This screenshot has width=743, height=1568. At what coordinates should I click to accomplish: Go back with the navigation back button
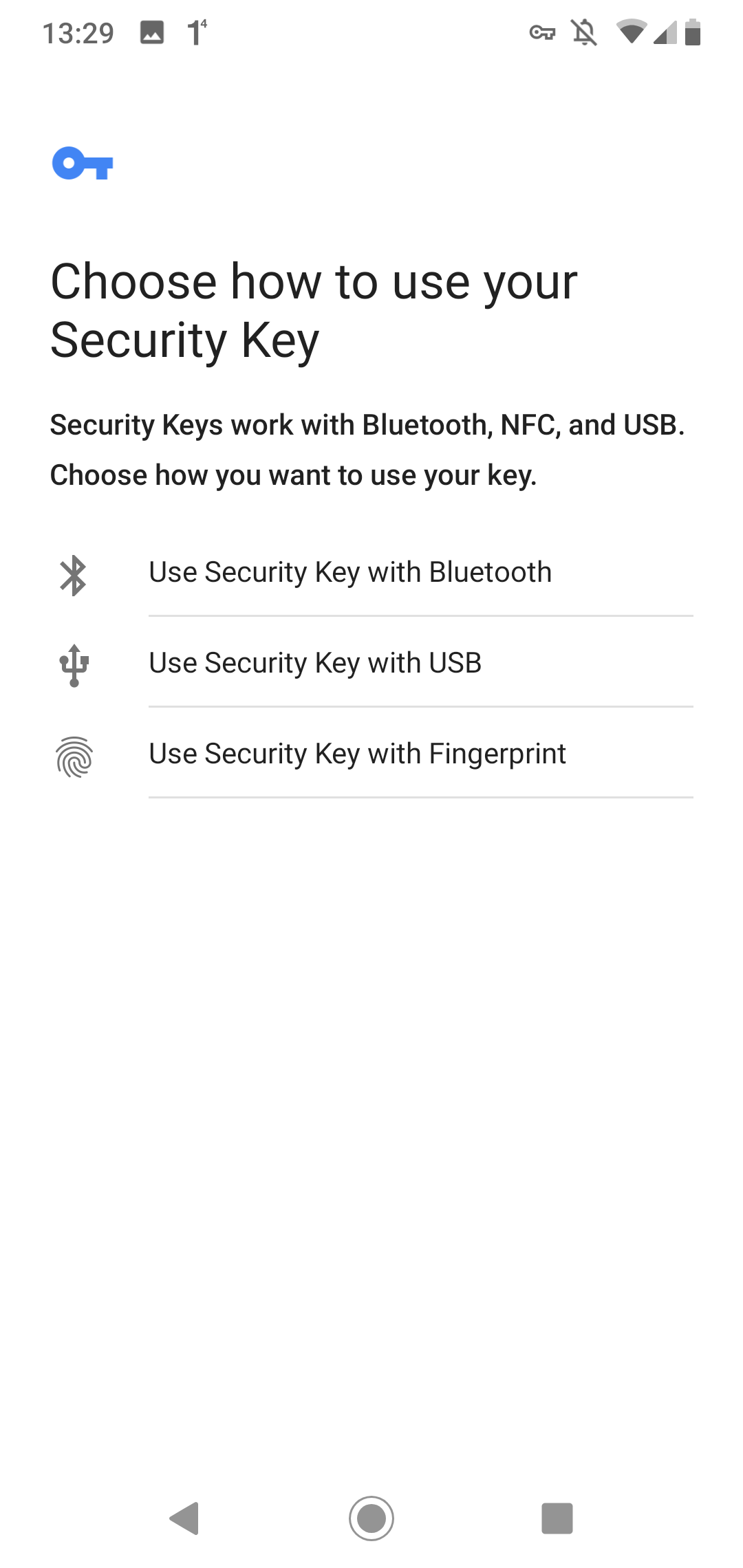pyautogui.click(x=184, y=1518)
